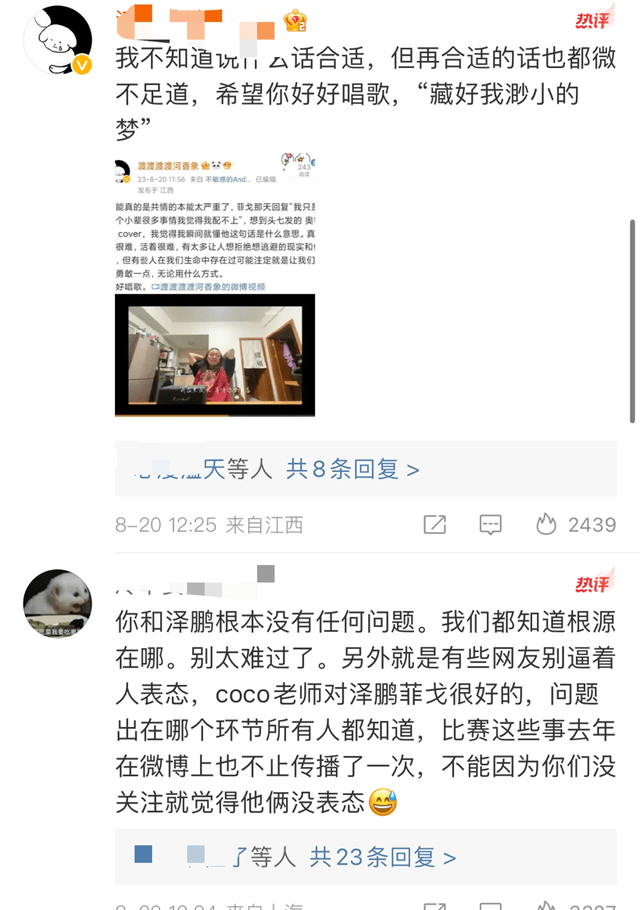View all 共8条回复 replies
Screen dimensions: 640x910
(353, 468)
